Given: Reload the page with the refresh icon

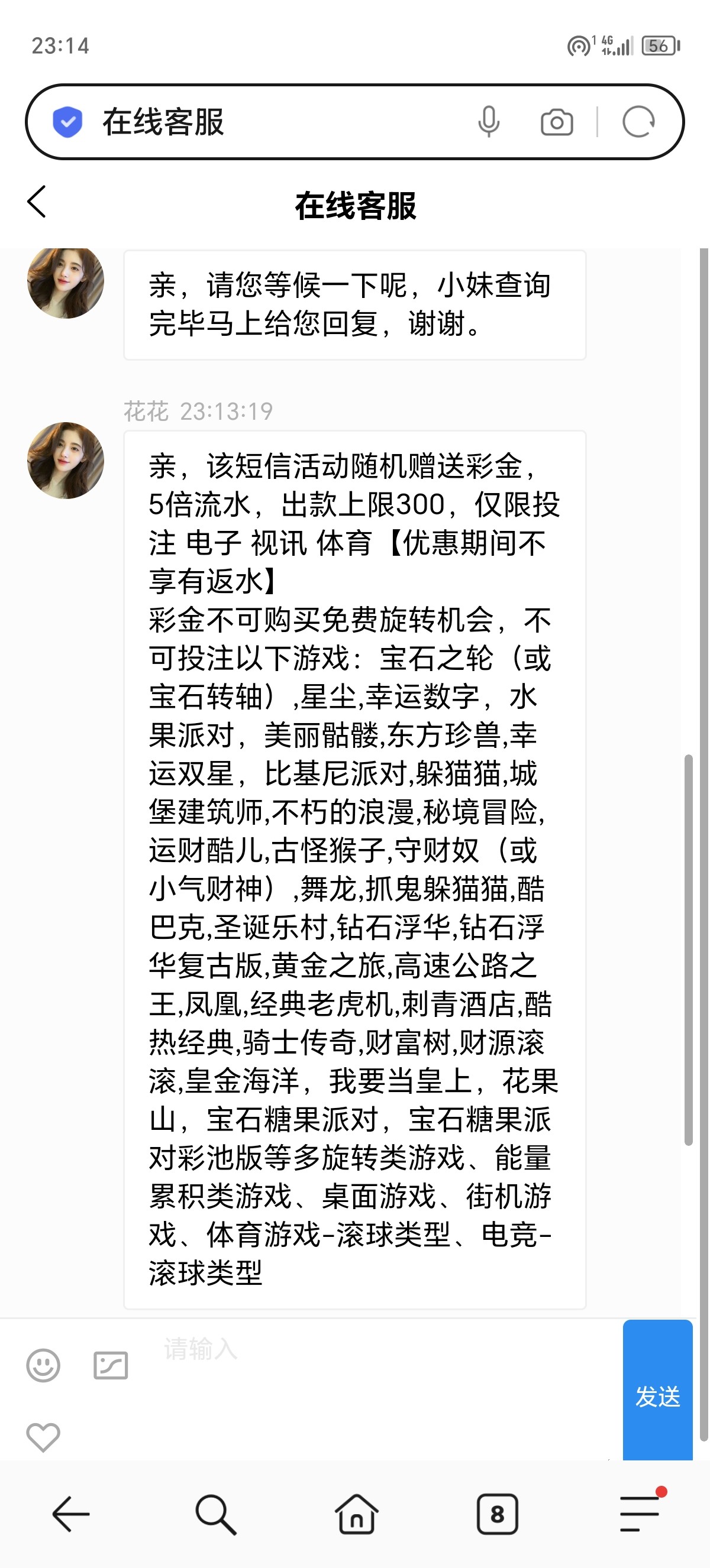Looking at the screenshot, I should pos(638,122).
